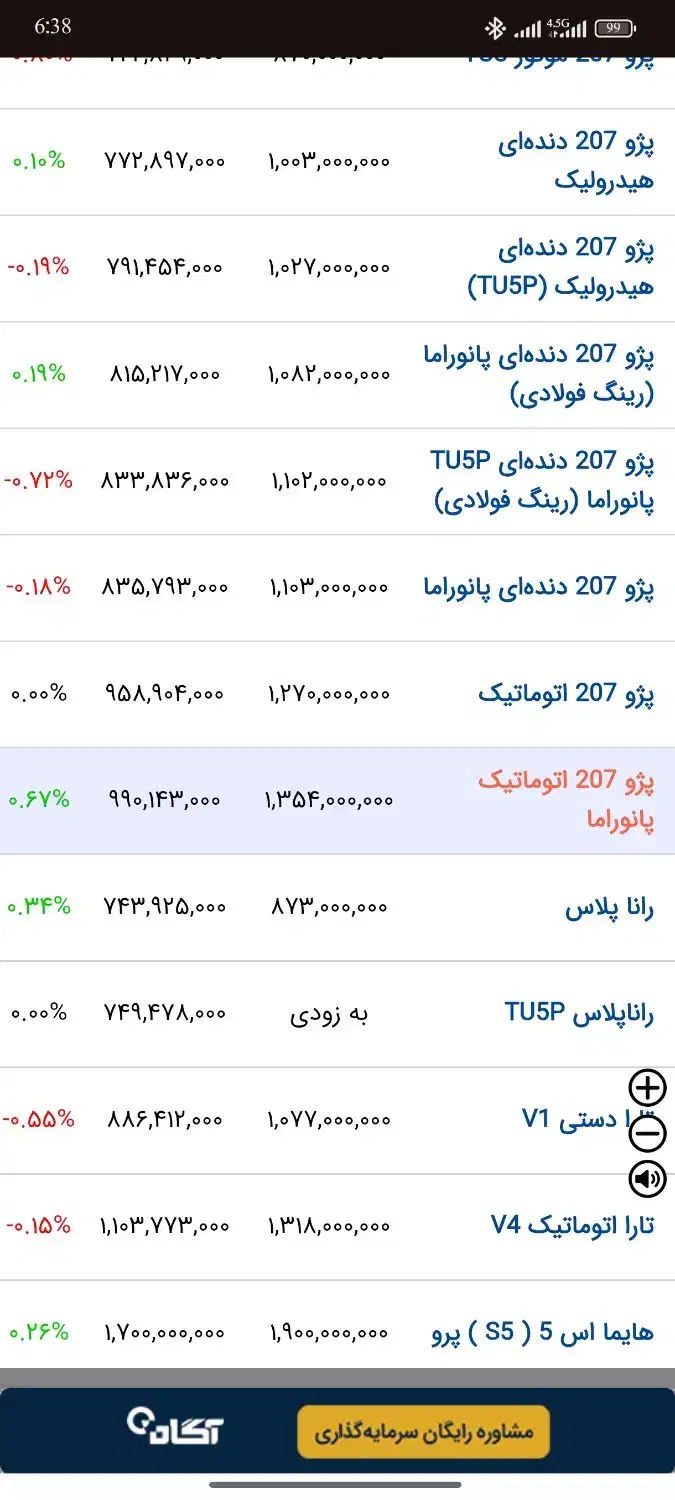Tap the plus zoom-in icon
675x1500 pixels.
(648, 1087)
